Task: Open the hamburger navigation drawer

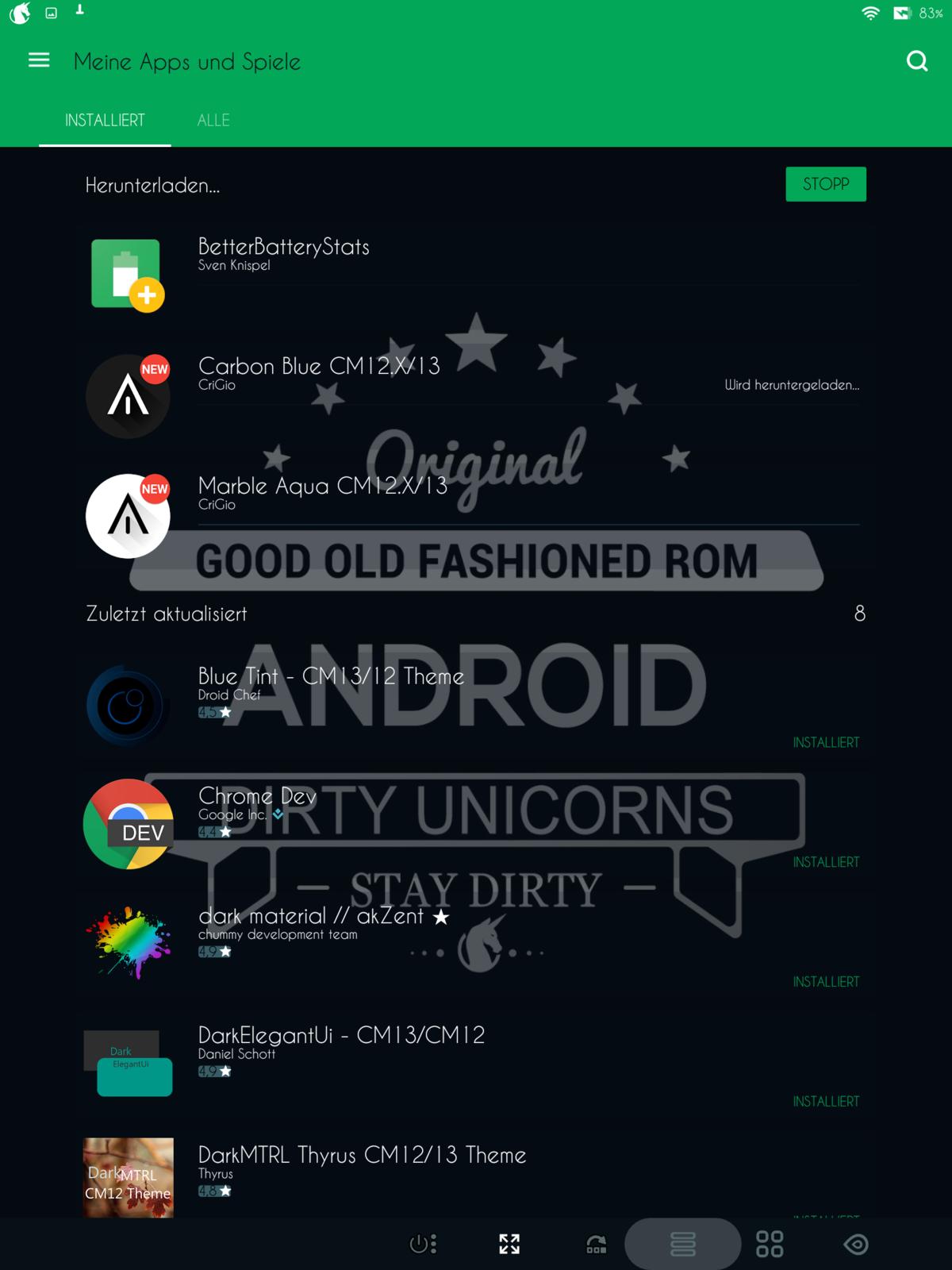Action: 39,60
